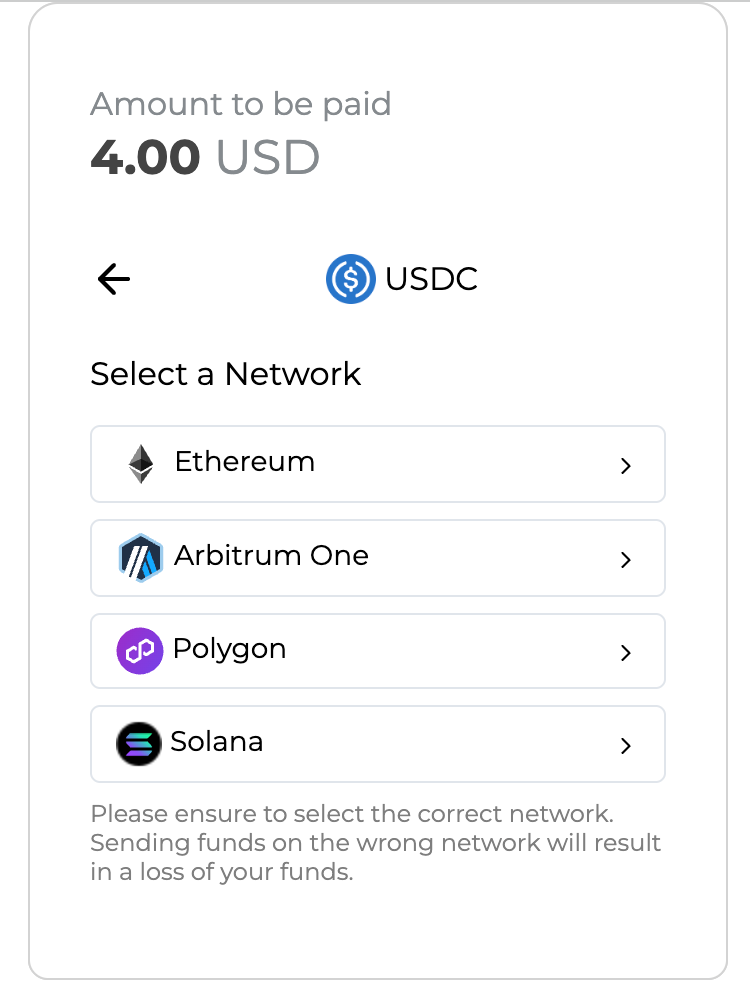The width and height of the screenshot is (750, 1000).
Task: Go back using the left arrow
Action: tap(114, 279)
